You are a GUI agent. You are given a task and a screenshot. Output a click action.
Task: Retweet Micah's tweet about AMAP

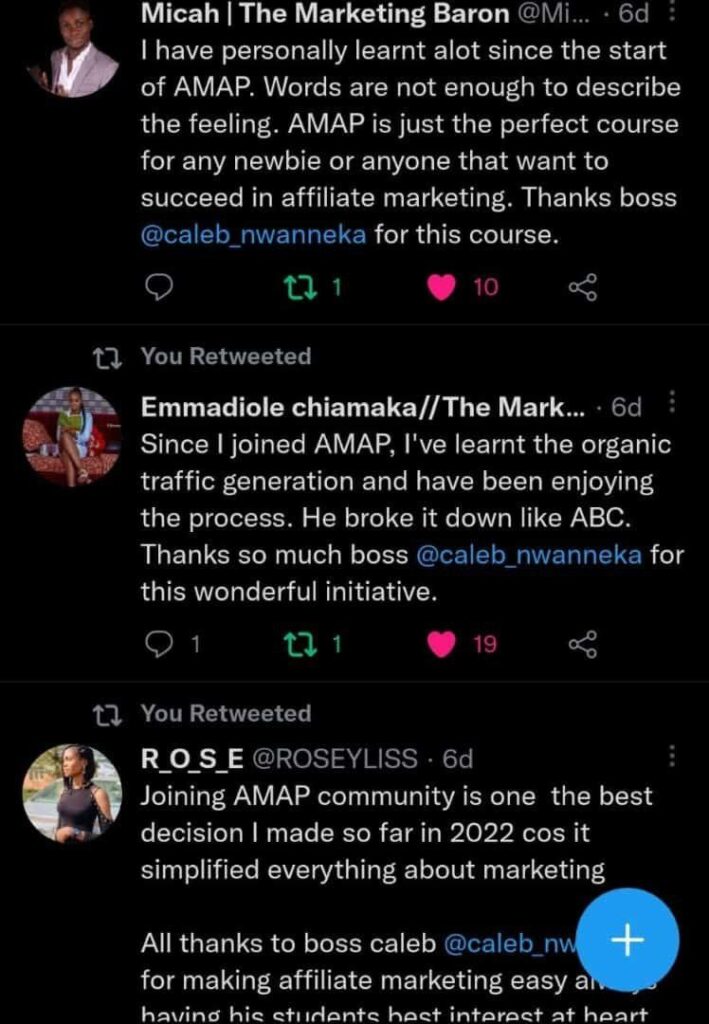299,288
